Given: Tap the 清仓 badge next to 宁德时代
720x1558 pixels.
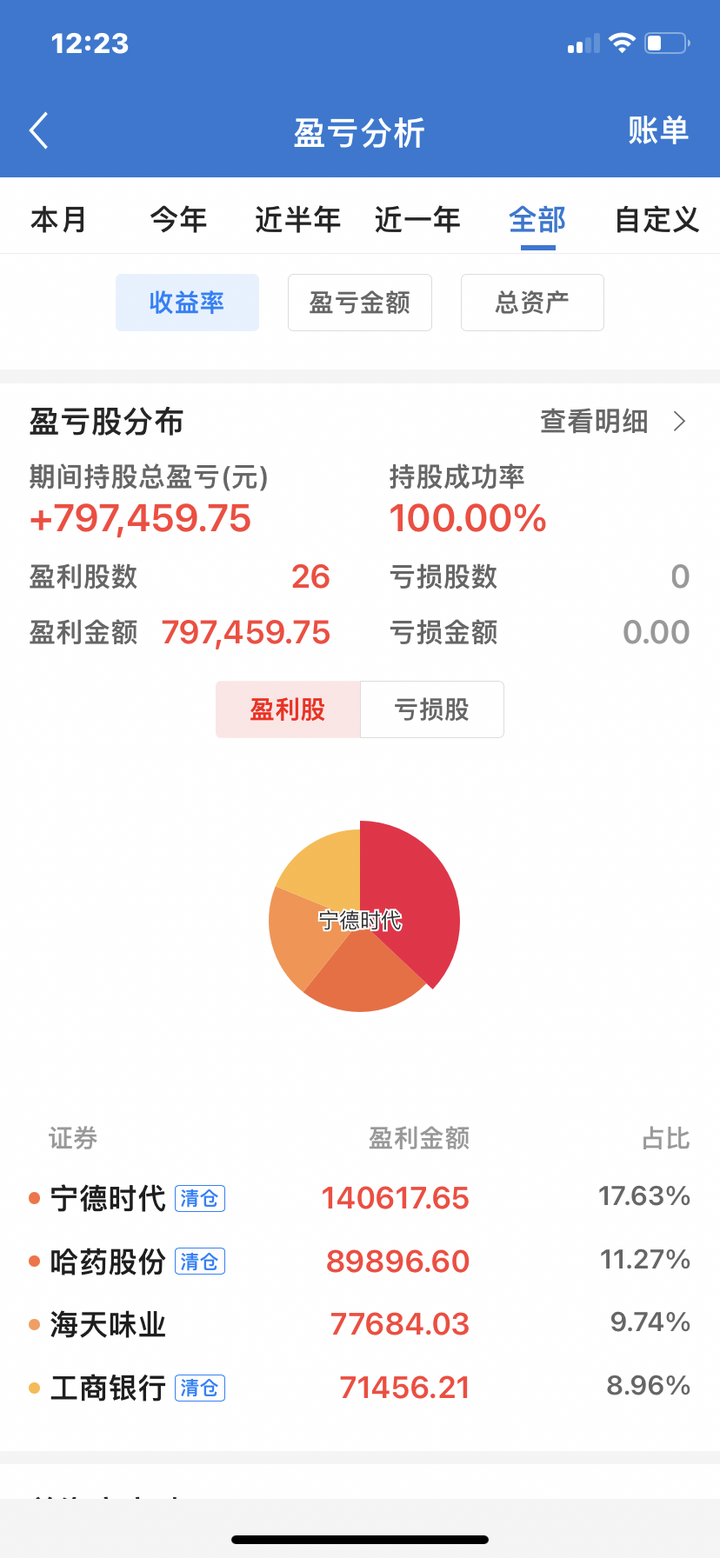Looking at the screenshot, I should tap(199, 1198).
